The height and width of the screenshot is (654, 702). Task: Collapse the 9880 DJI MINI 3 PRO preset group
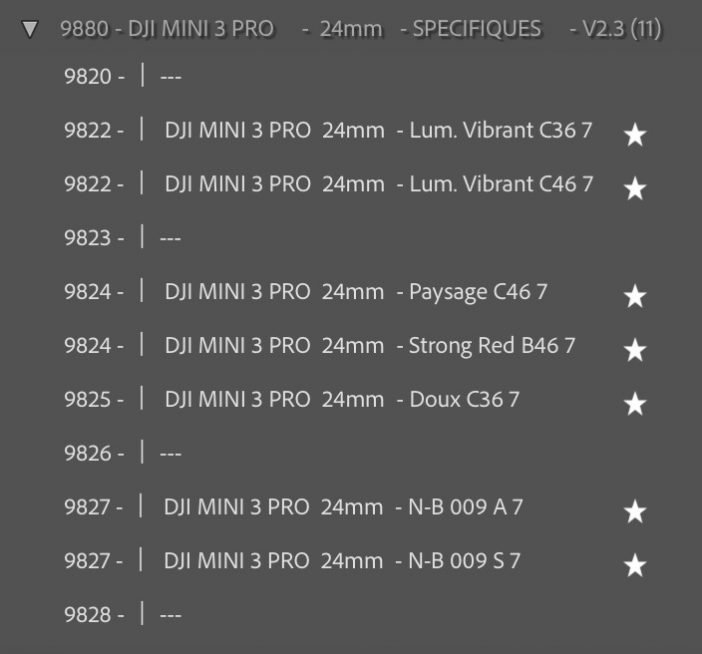[30, 29]
